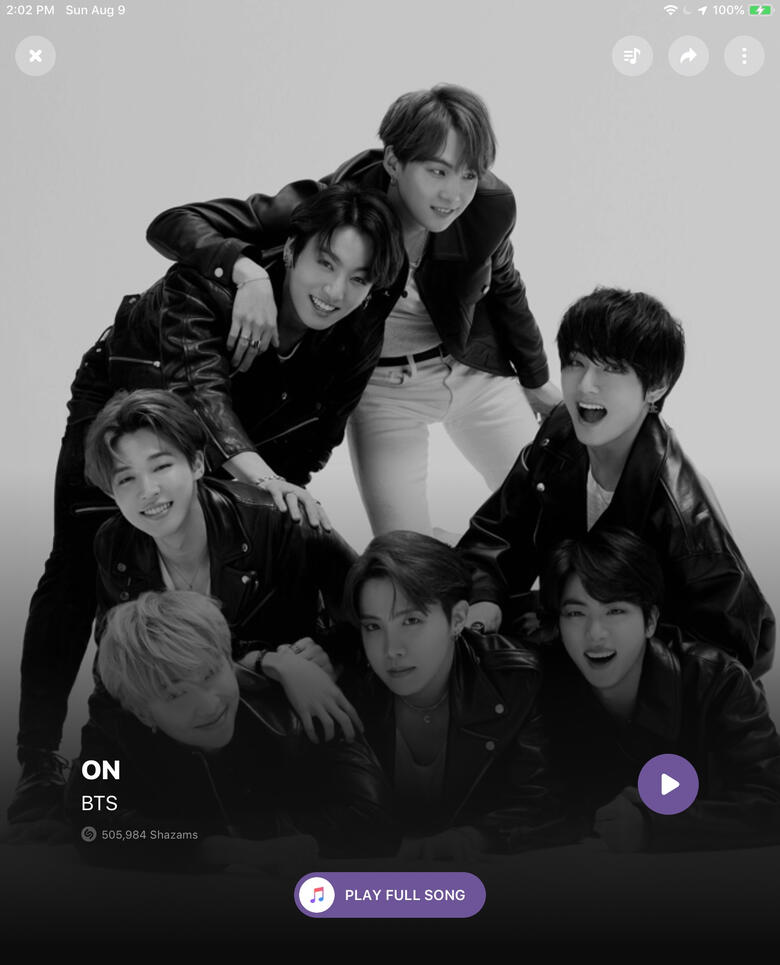Open the overflow menu
780x965 pixels.
click(744, 56)
